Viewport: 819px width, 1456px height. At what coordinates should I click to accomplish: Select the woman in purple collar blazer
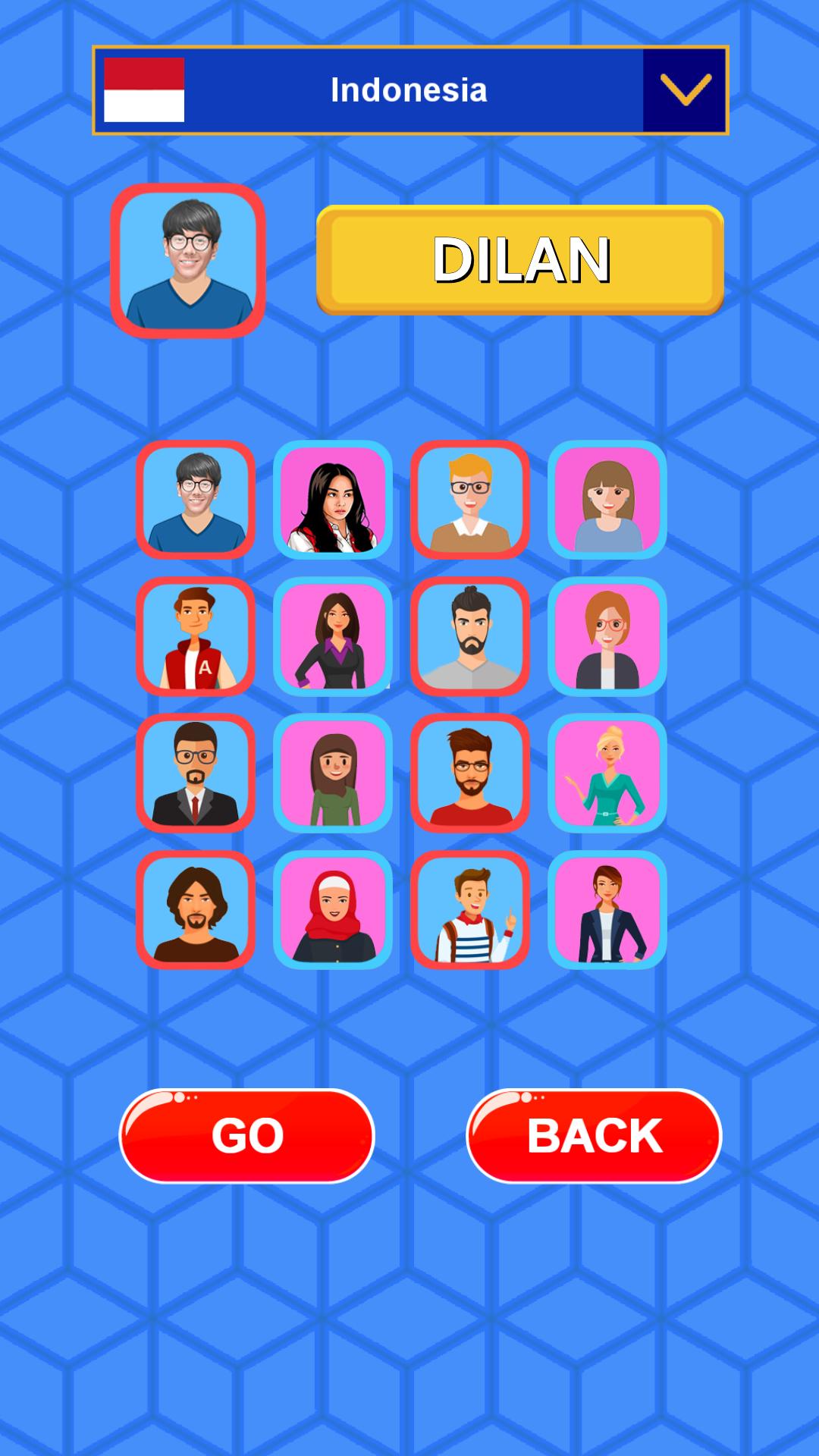pos(333,636)
